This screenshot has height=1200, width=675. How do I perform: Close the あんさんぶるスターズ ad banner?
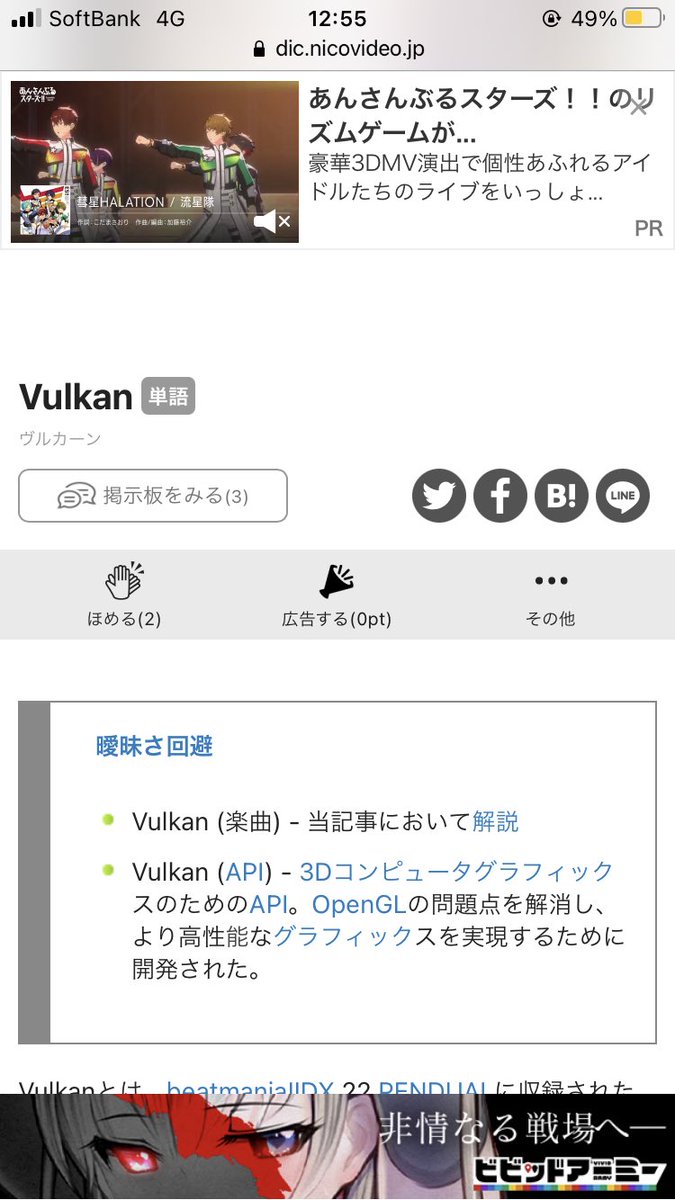639,106
